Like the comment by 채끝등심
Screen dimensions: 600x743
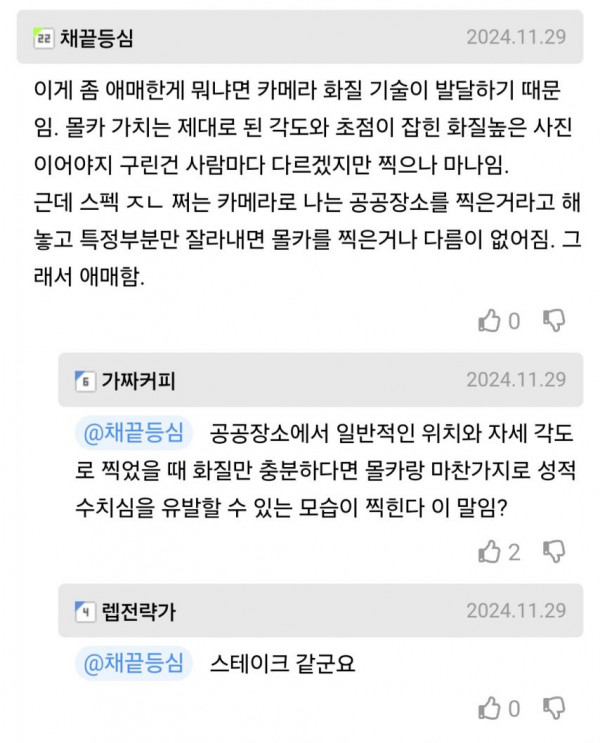point(490,321)
